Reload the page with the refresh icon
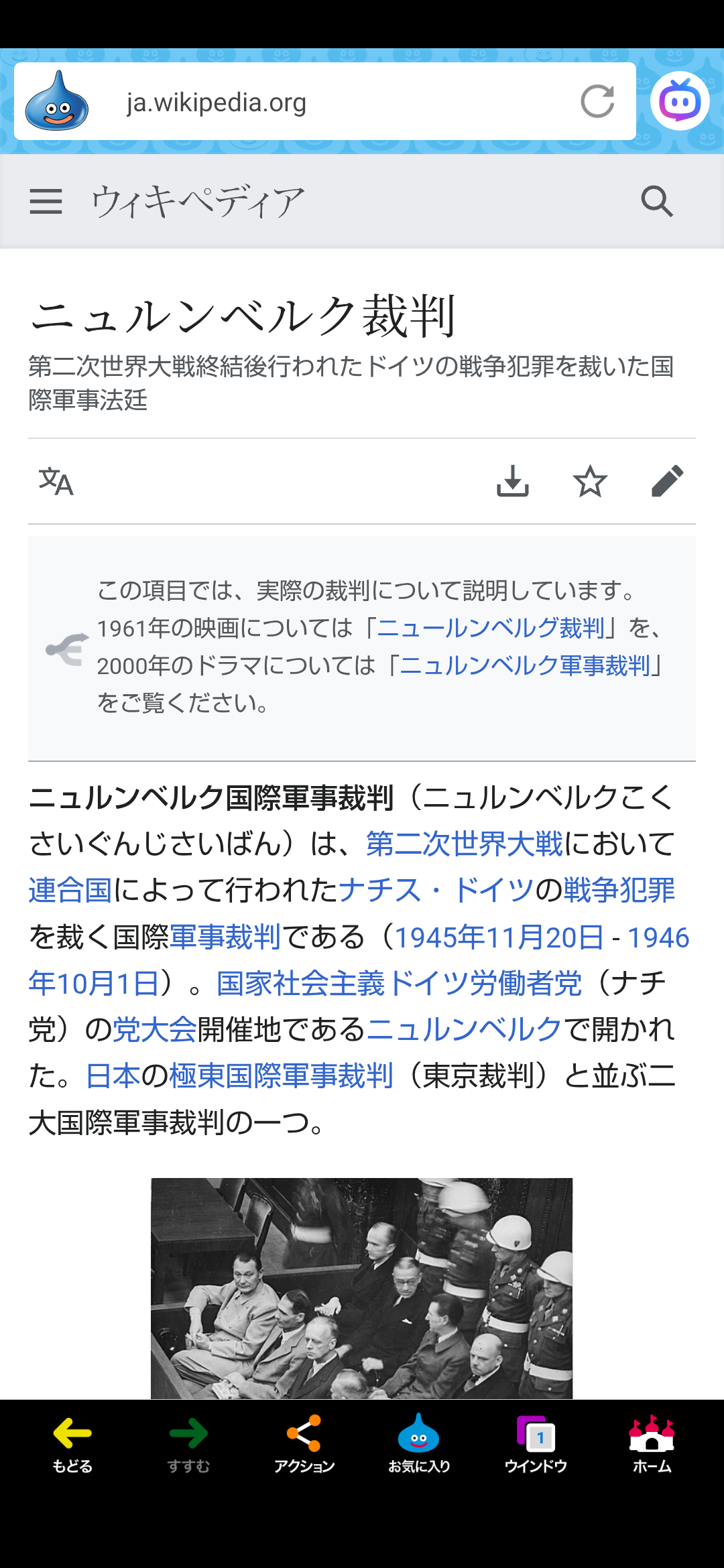Screen dimensions: 724x1568 pyautogui.click(x=597, y=102)
